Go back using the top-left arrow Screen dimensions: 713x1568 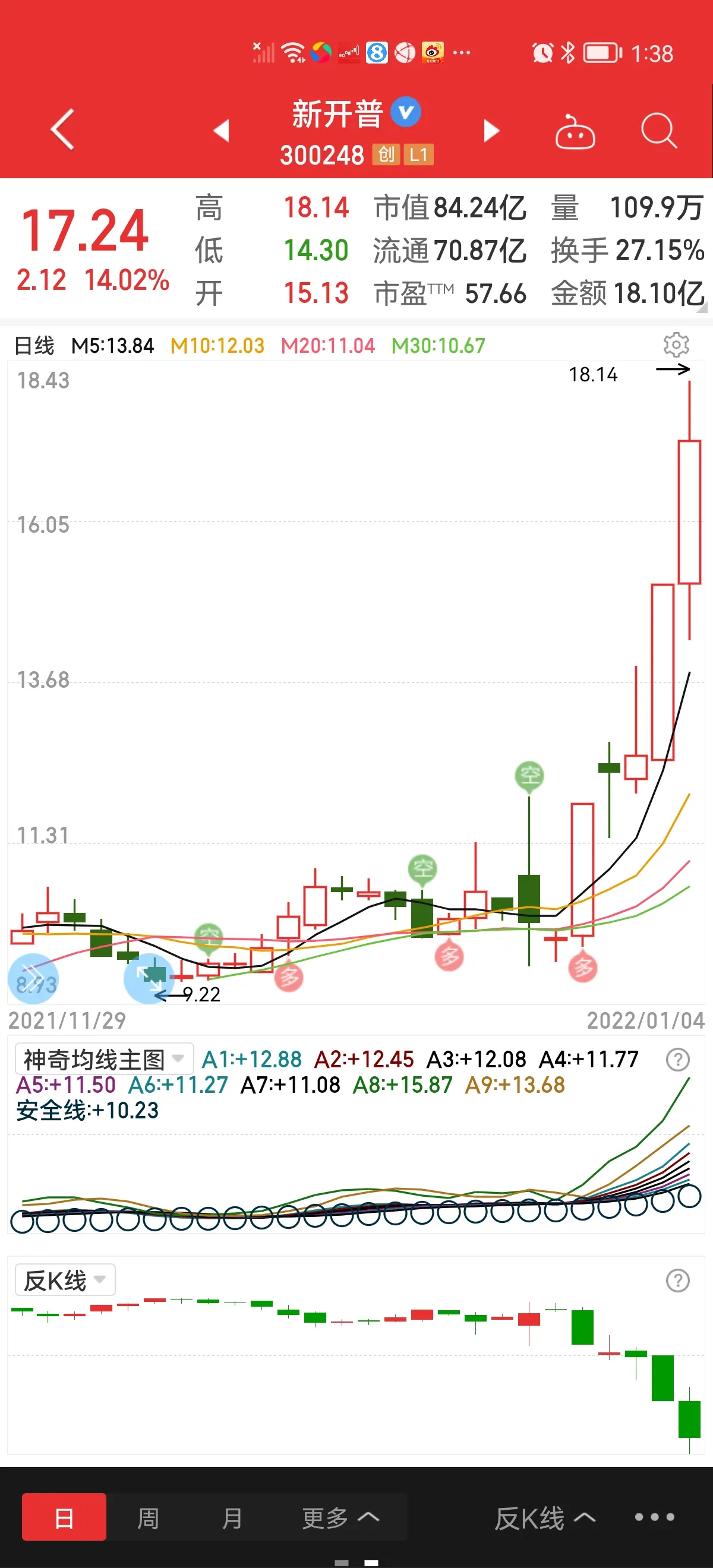[x=62, y=129]
